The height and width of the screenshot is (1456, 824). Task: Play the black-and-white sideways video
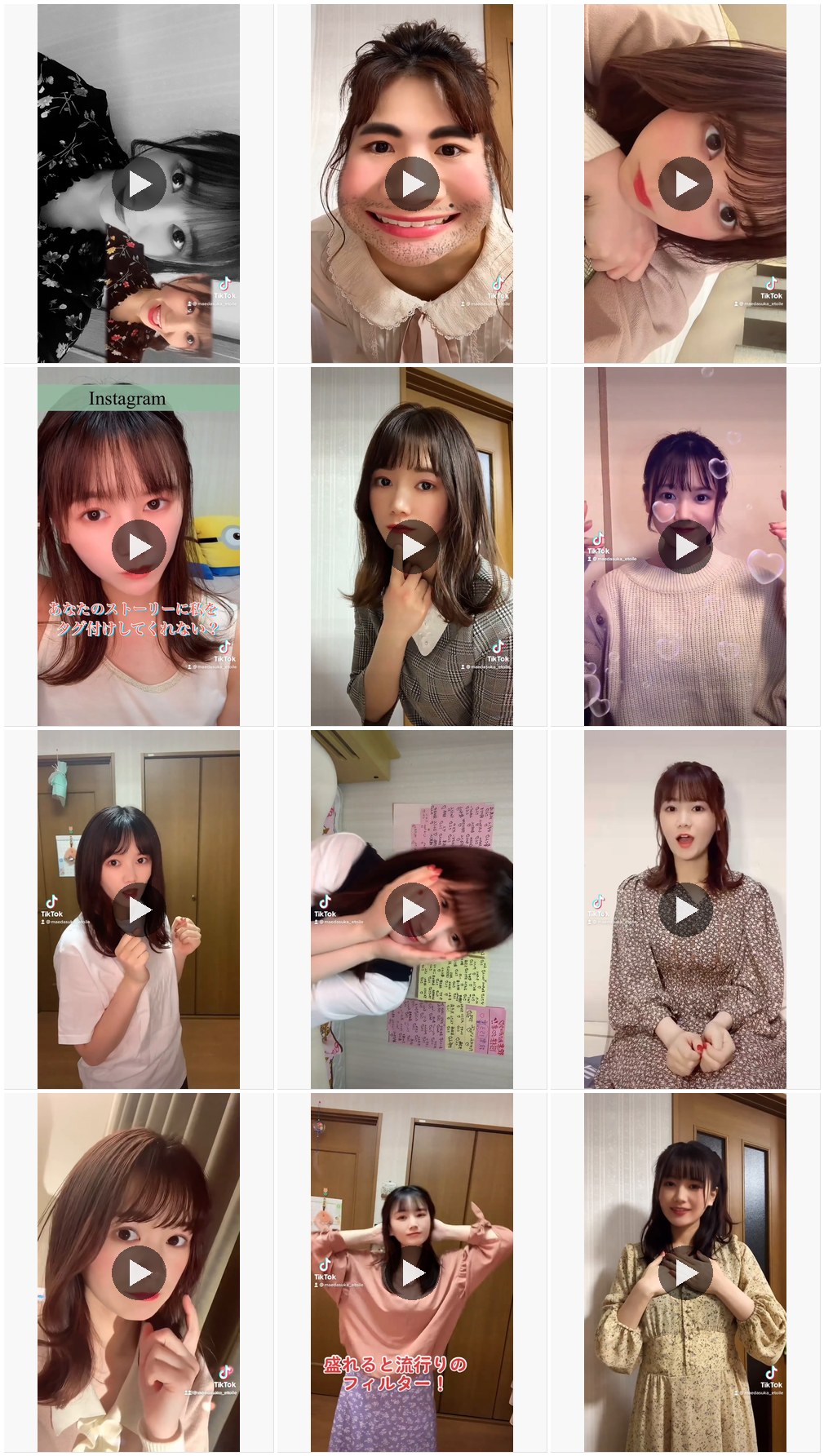coord(139,184)
